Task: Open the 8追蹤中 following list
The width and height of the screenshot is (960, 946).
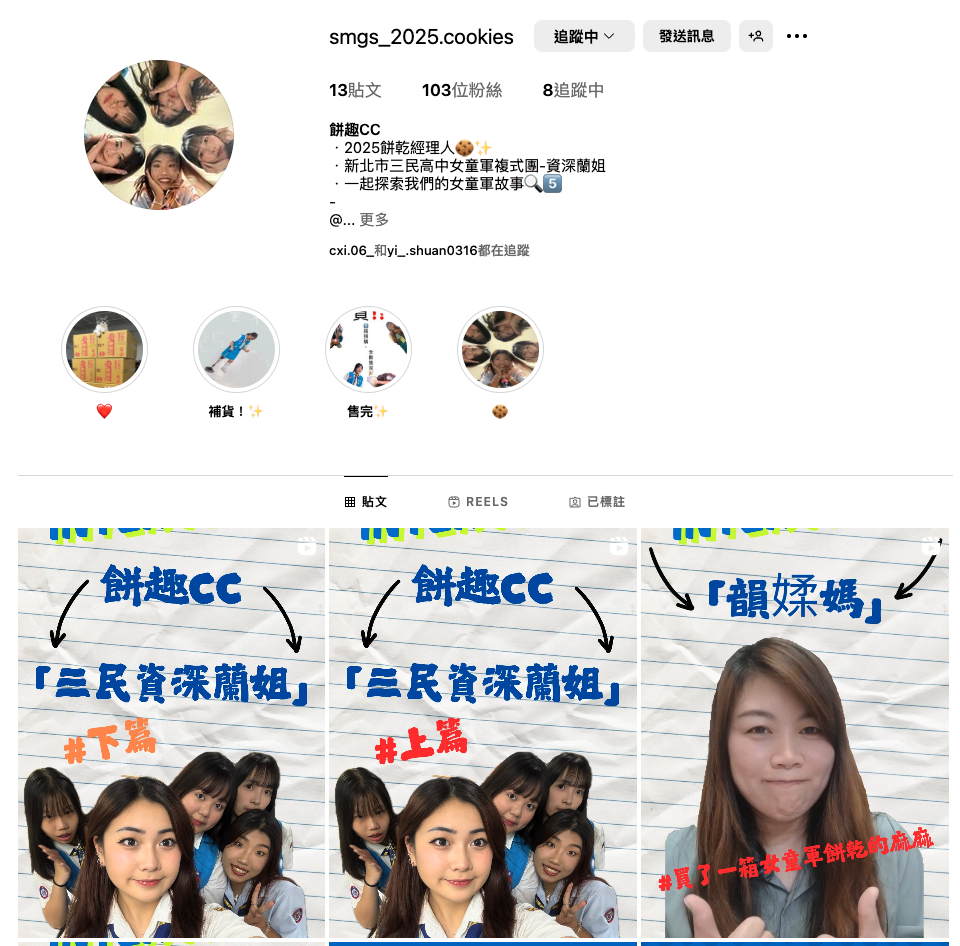Action: [x=573, y=90]
